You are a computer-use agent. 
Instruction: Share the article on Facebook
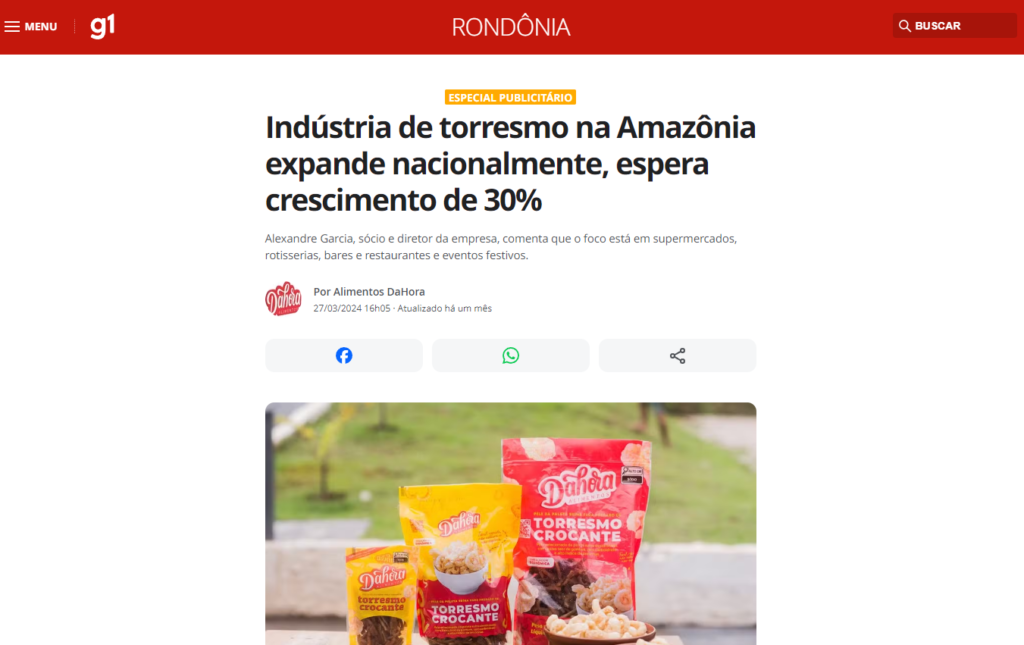[344, 355]
